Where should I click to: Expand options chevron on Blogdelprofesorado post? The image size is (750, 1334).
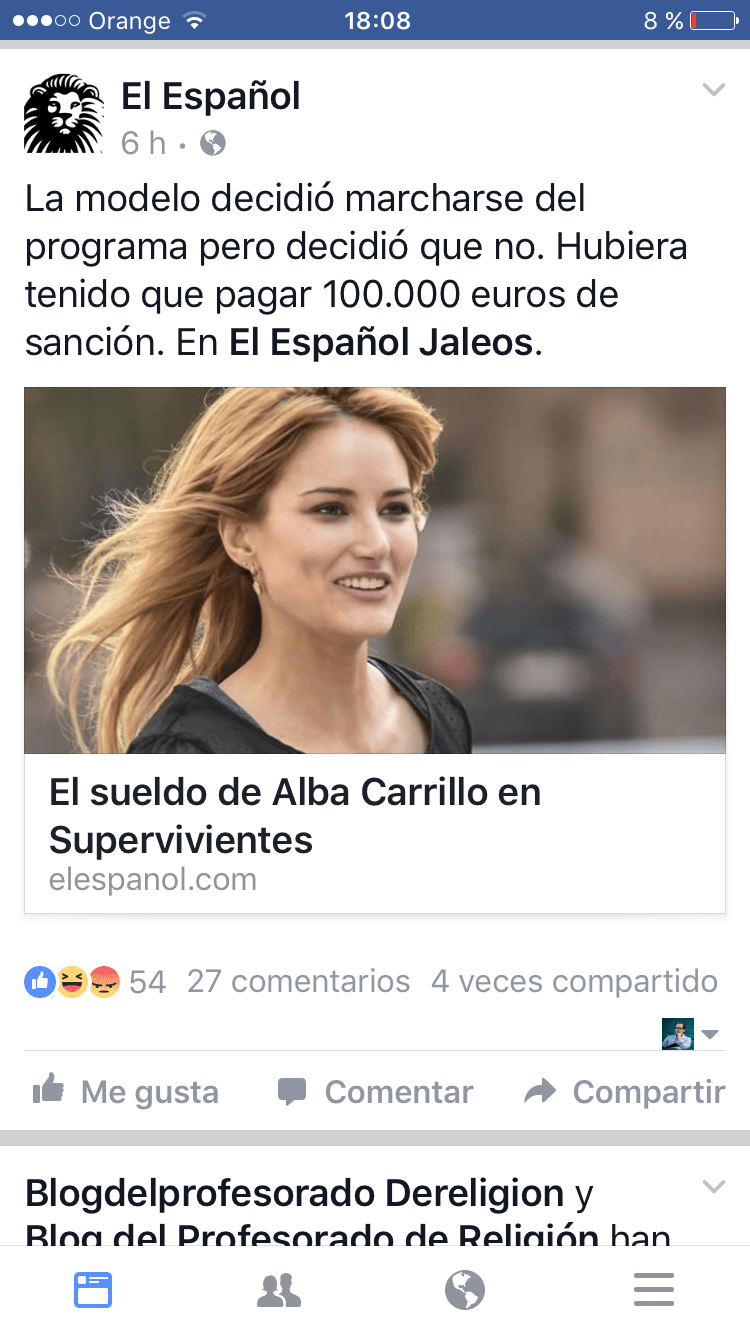coord(713,1187)
